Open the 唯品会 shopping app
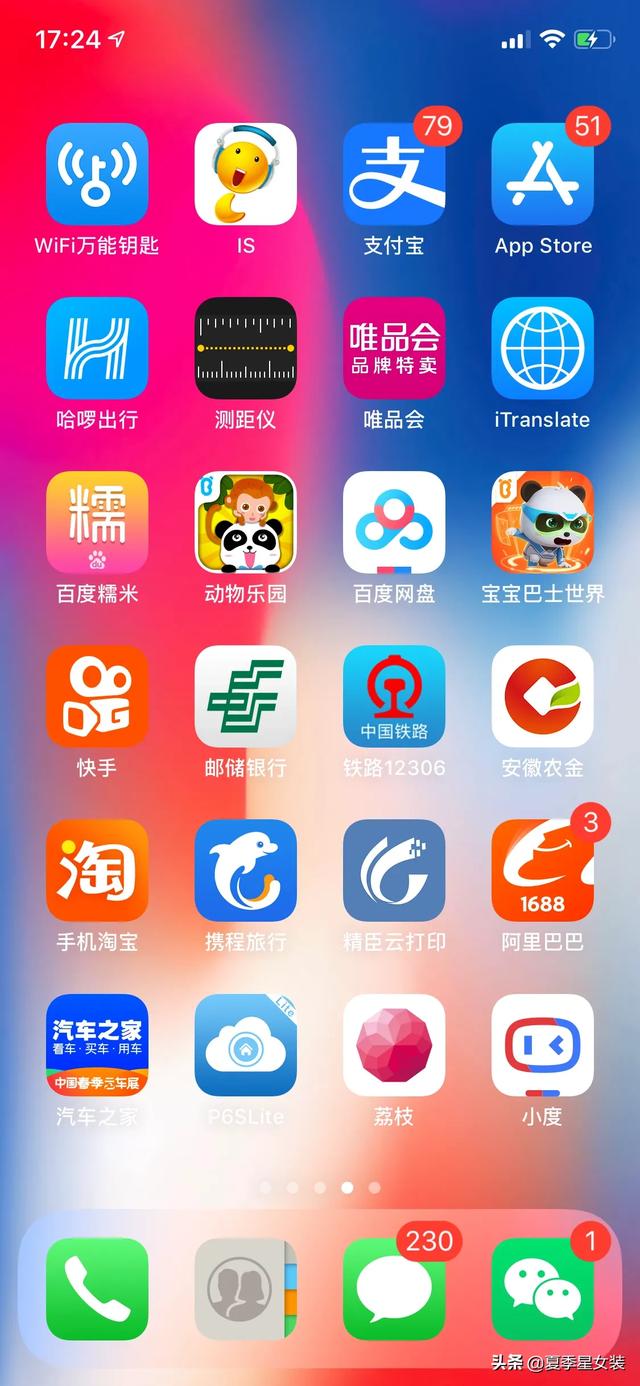This screenshot has width=640, height=1386. pos(394,348)
